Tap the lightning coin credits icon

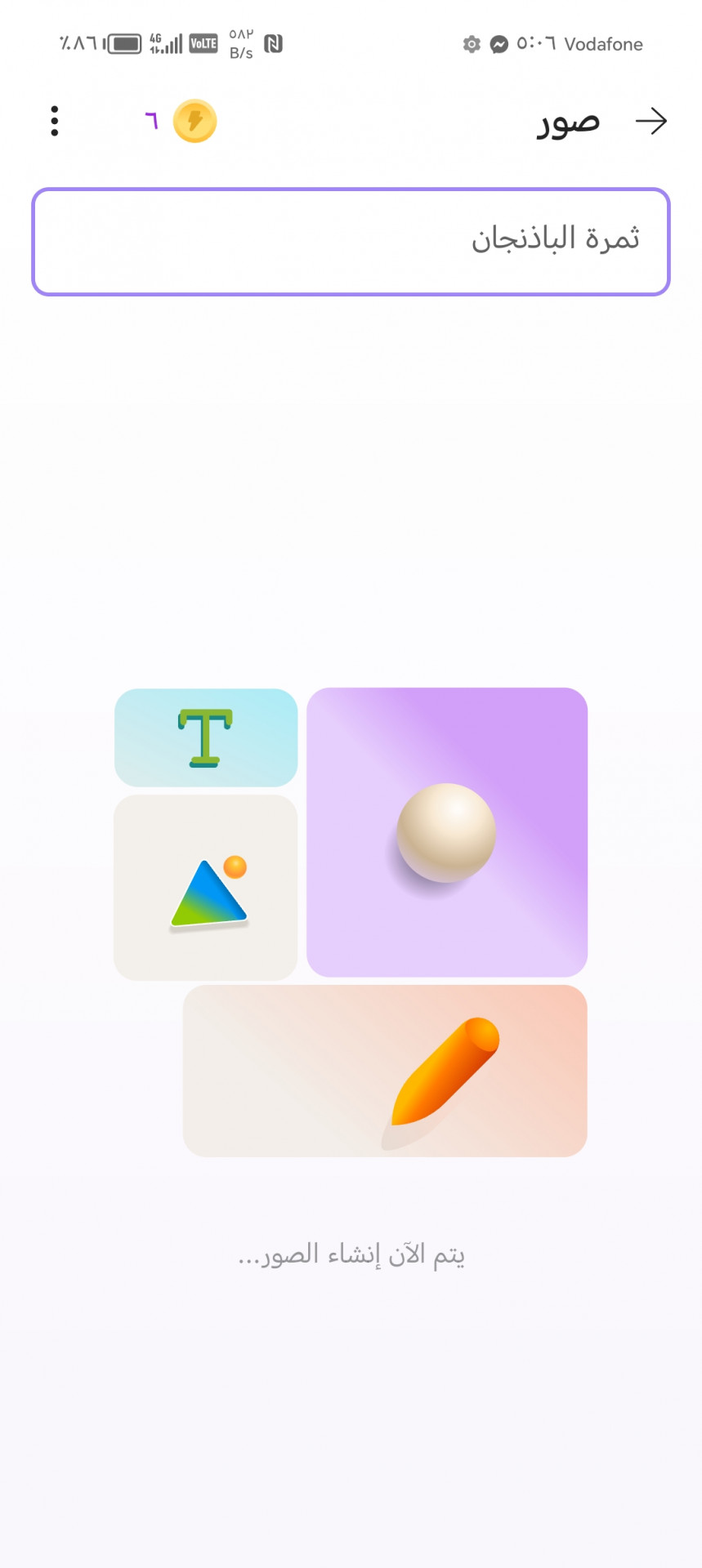click(x=195, y=122)
